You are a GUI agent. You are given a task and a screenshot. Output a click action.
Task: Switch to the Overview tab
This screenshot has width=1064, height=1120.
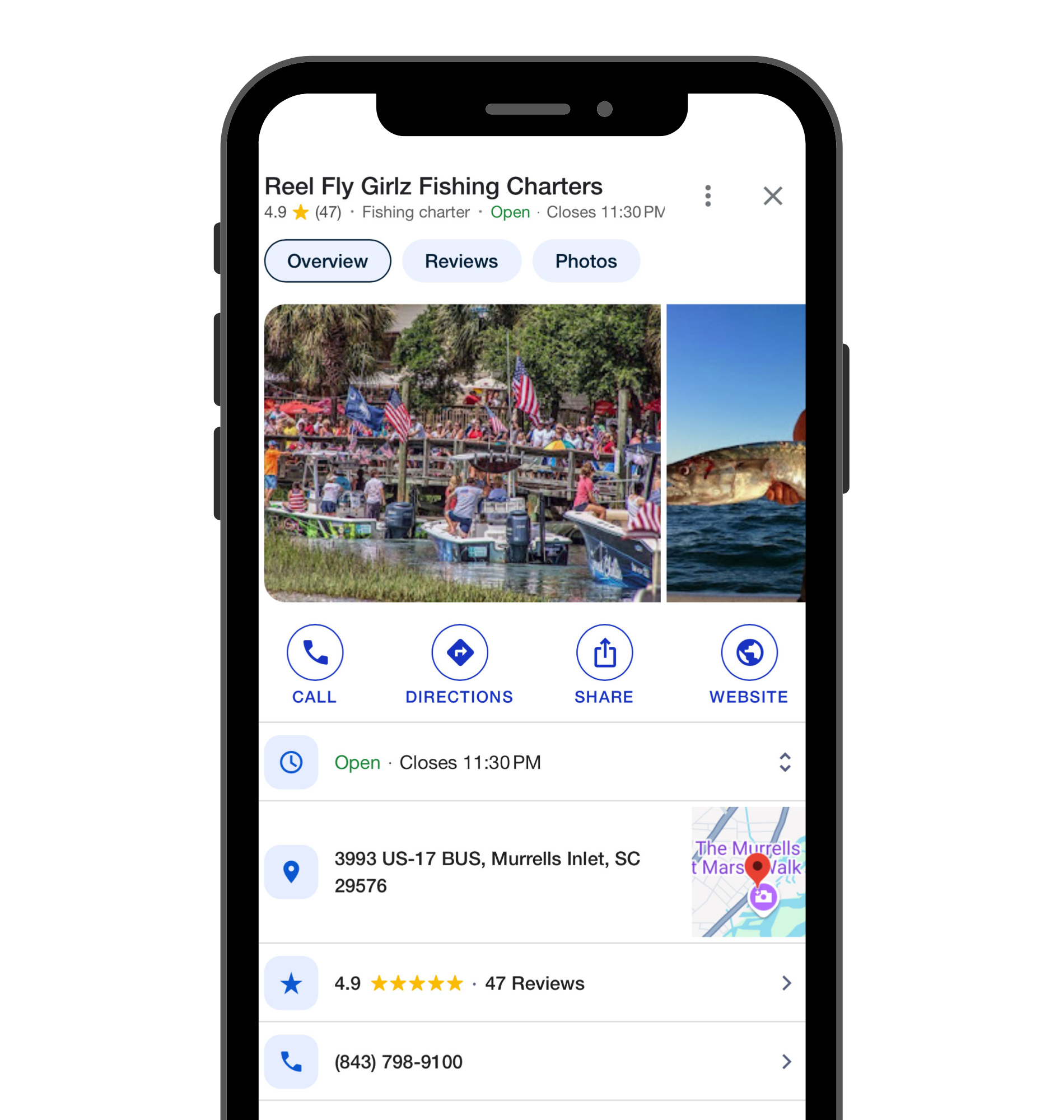coord(327,261)
